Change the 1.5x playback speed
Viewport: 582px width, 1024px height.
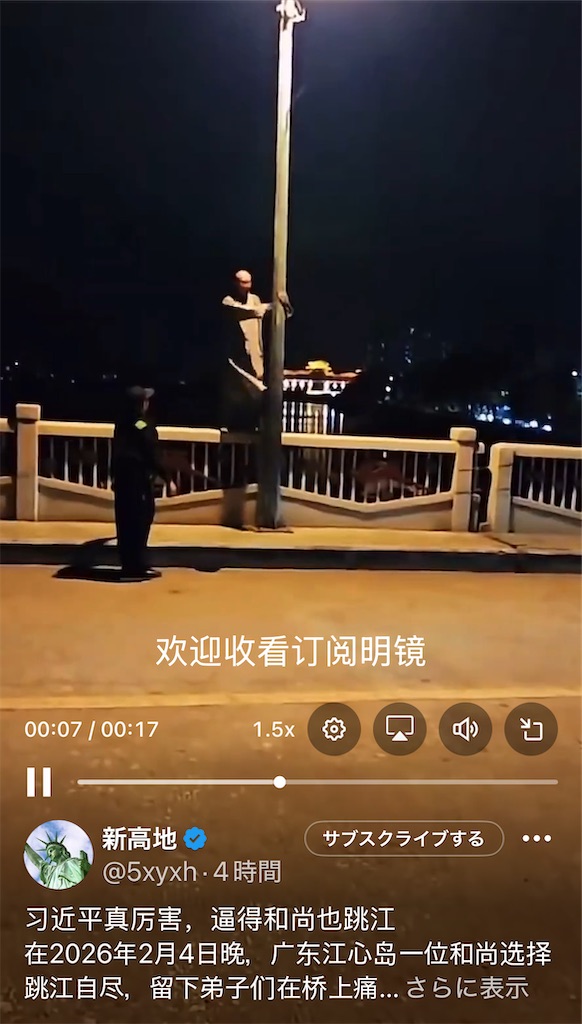click(x=274, y=729)
